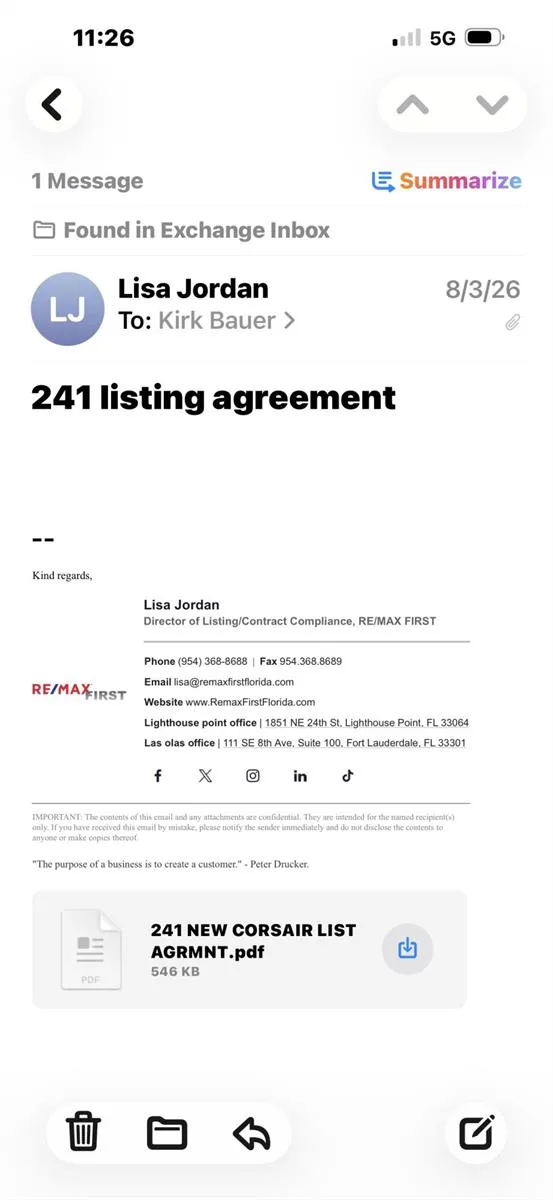Open Lisa Jordan's sender avatar
This screenshot has height=1200, width=553.
click(x=68, y=309)
